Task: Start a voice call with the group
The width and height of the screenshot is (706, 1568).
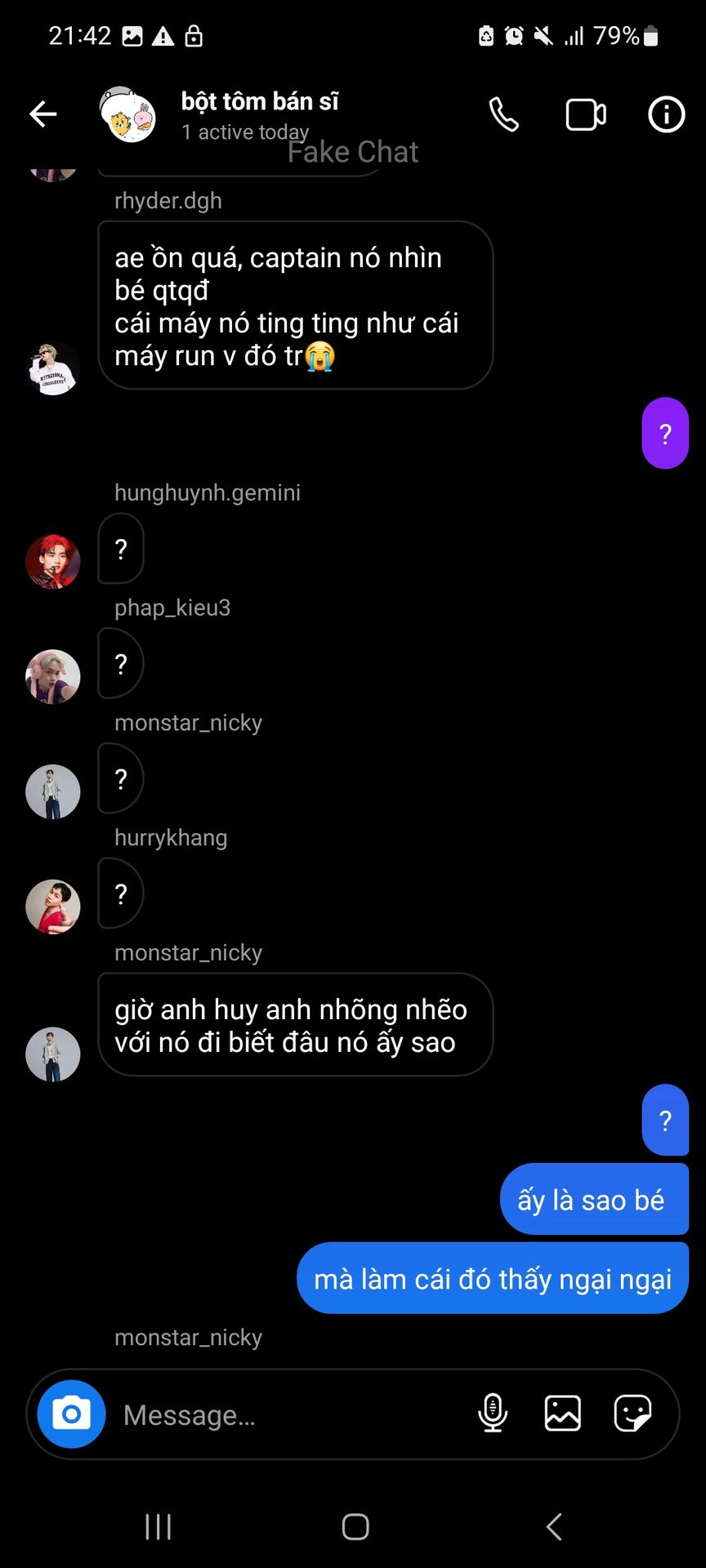Action: tap(503, 114)
